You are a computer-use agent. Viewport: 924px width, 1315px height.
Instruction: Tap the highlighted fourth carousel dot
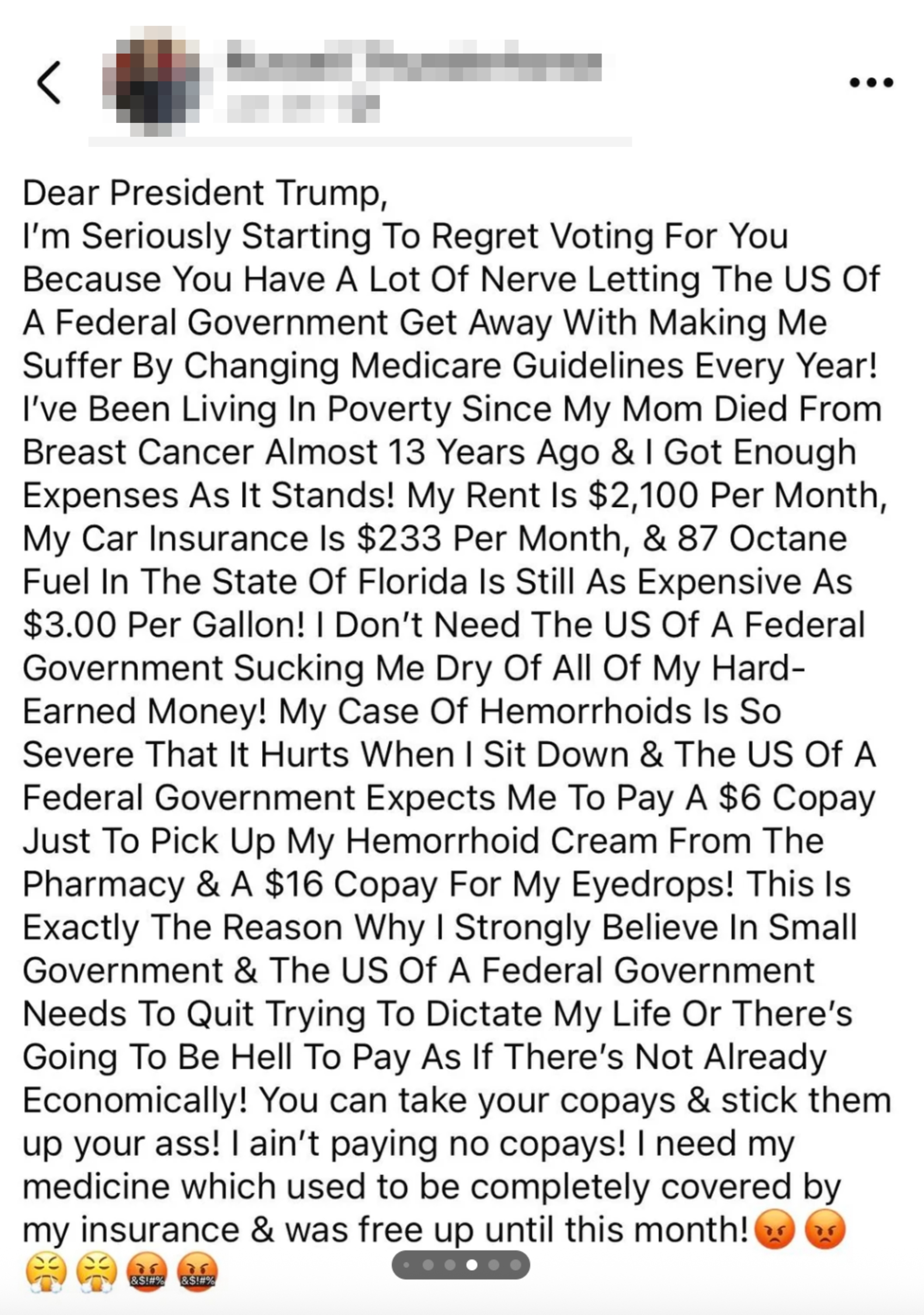pyautogui.click(x=471, y=1265)
